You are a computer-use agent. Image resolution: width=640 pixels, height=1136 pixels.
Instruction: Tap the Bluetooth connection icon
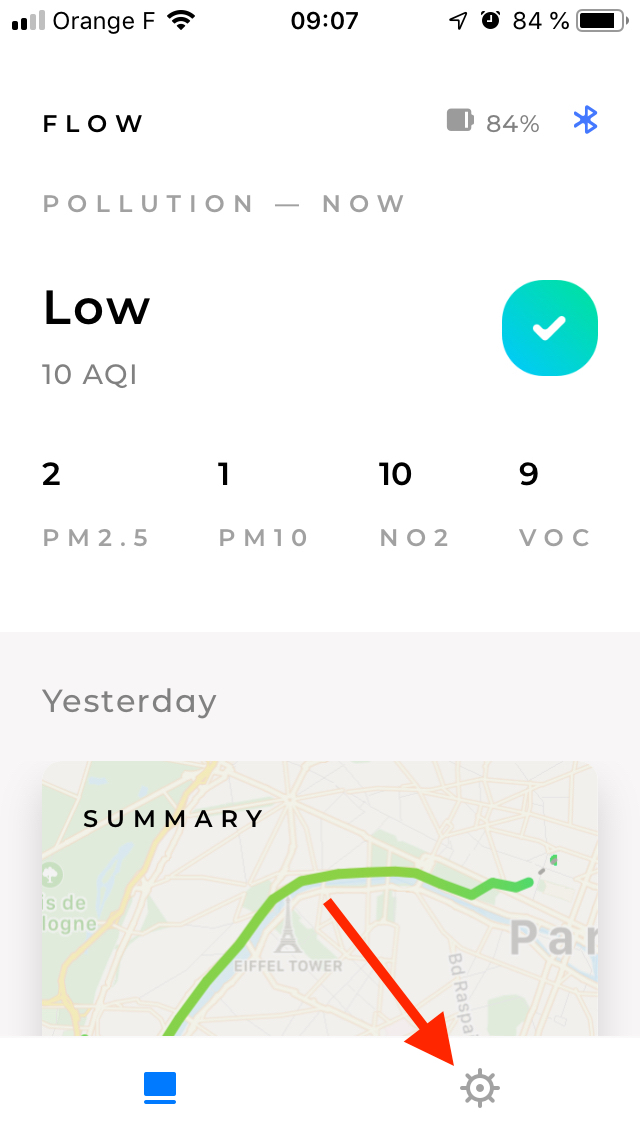click(x=585, y=121)
